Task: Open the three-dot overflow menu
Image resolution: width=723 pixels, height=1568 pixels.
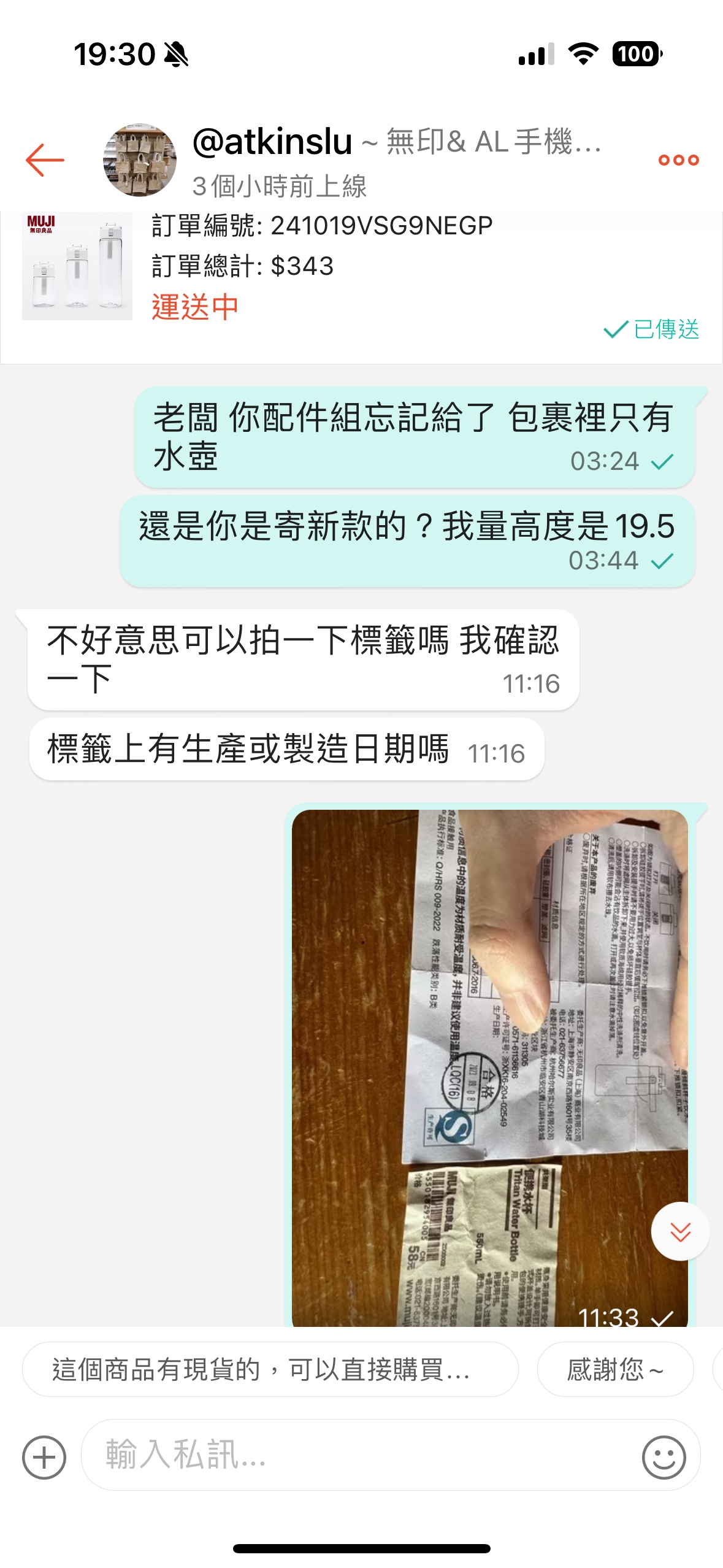Action: [x=678, y=160]
